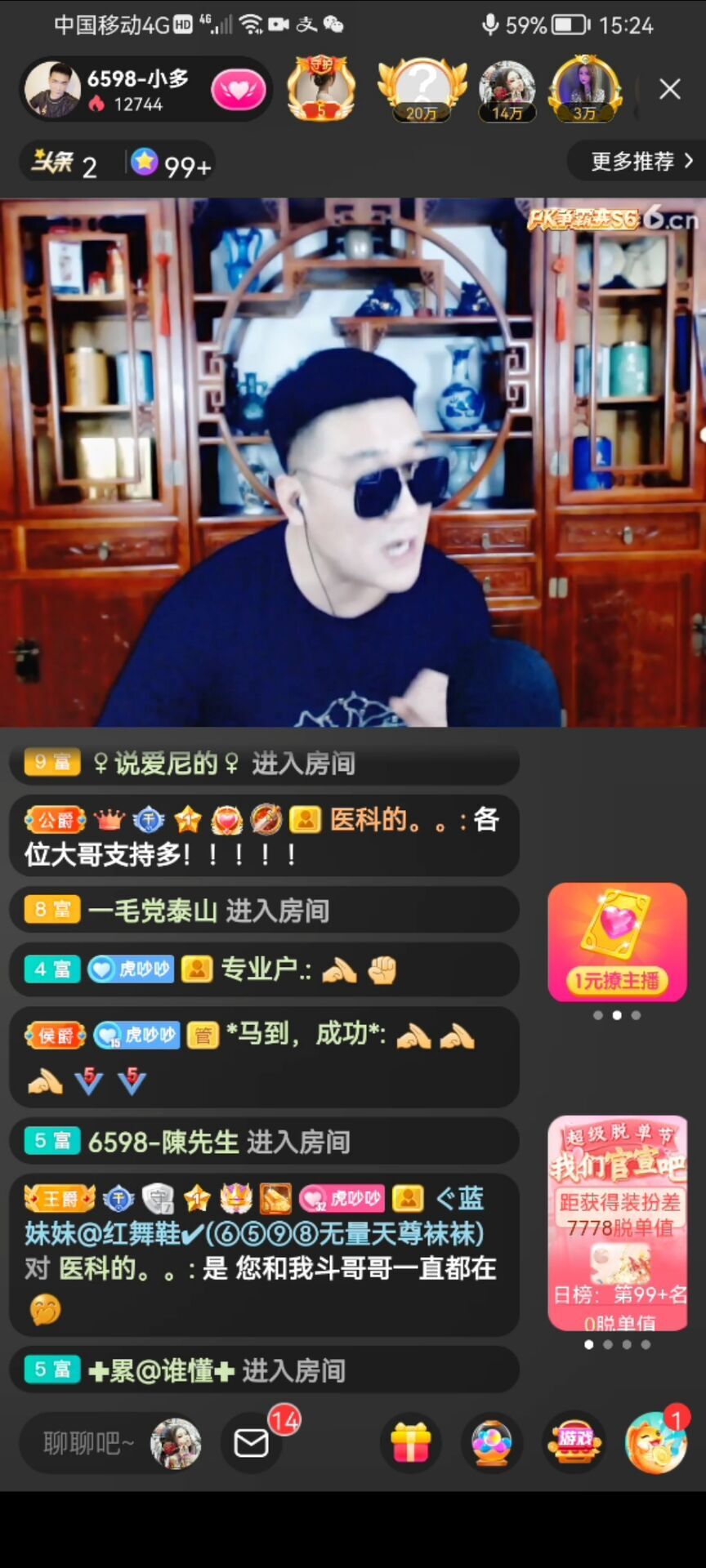Image resolution: width=706 pixels, height=1568 pixels.
Task: Open the star 99+ chip
Action: tap(172, 163)
